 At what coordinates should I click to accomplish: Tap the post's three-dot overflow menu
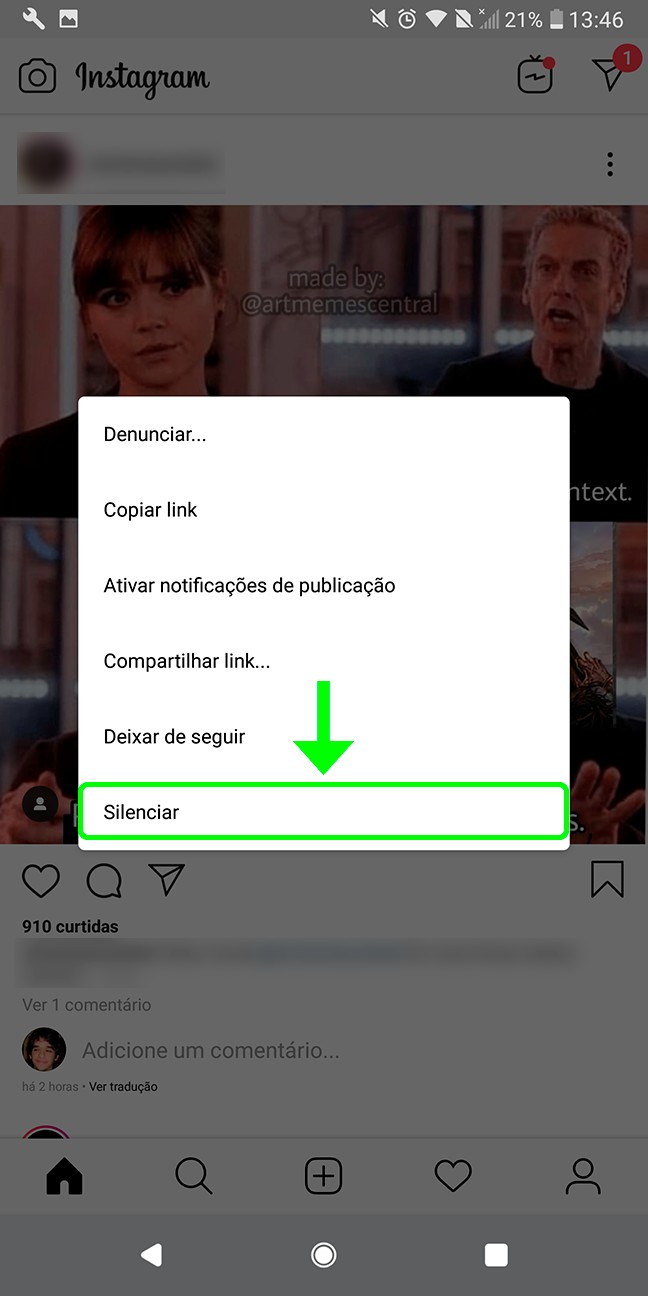[x=610, y=164]
